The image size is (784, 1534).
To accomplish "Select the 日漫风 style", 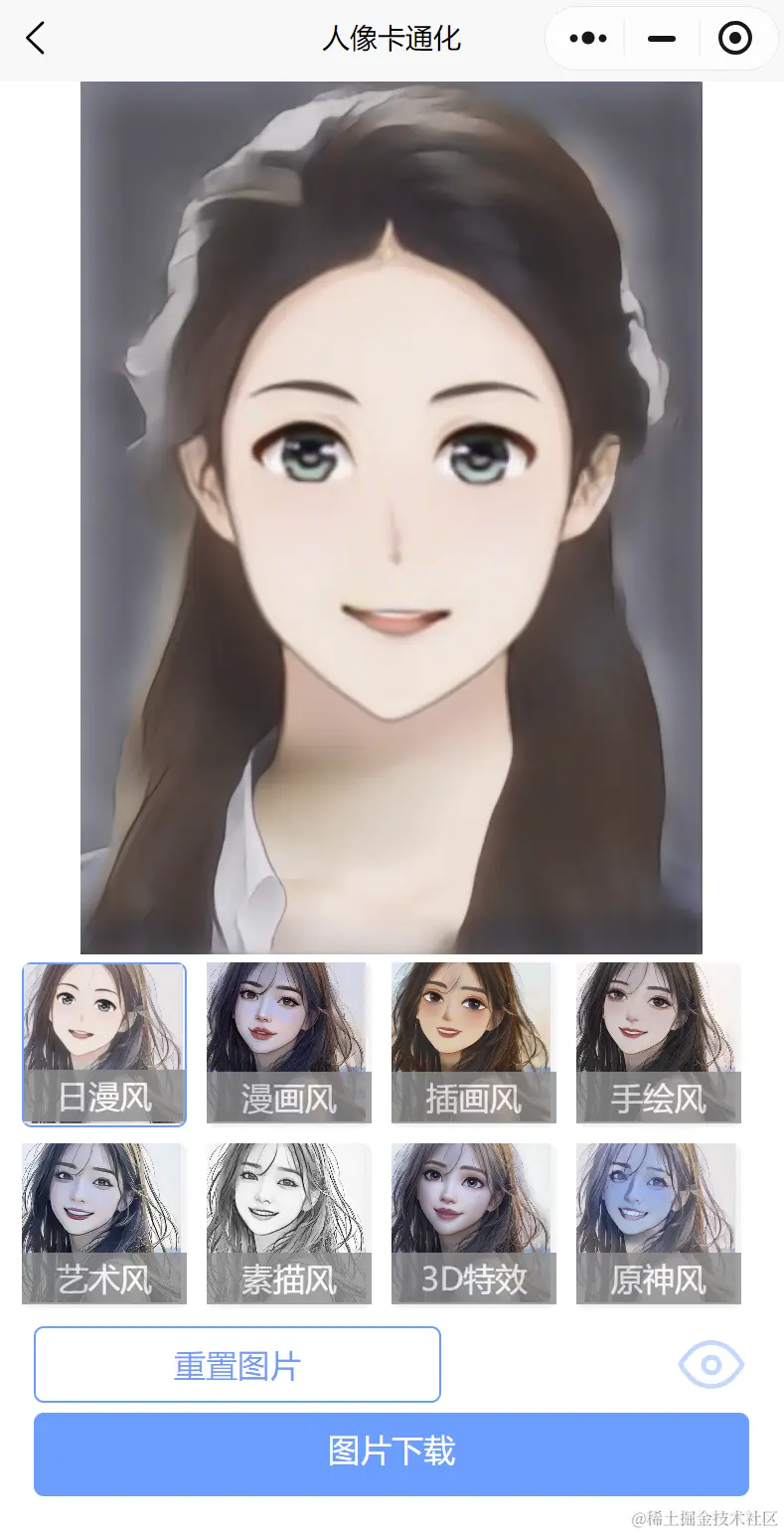I will [x=103, y=1044].
